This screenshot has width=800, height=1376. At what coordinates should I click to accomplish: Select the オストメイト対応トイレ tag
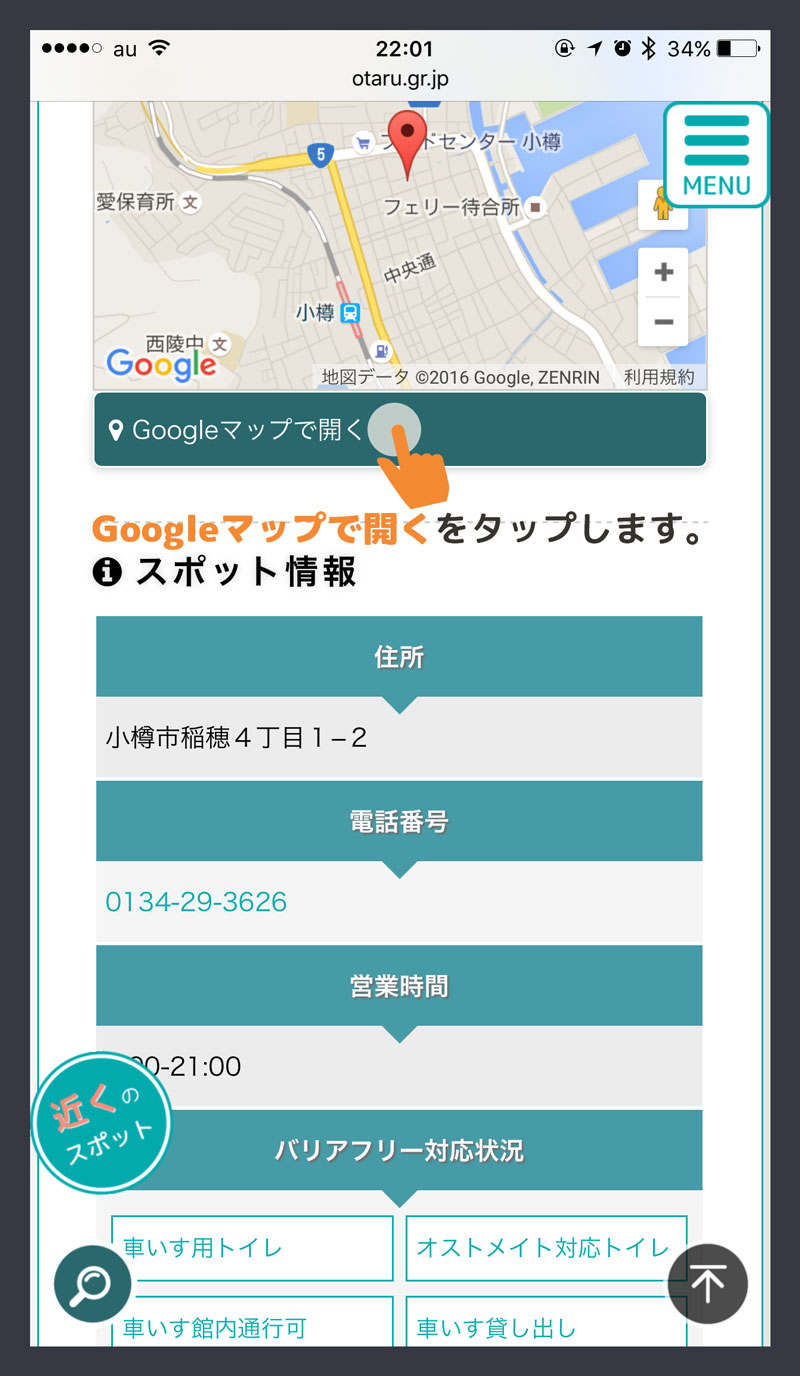[546, 1247]
